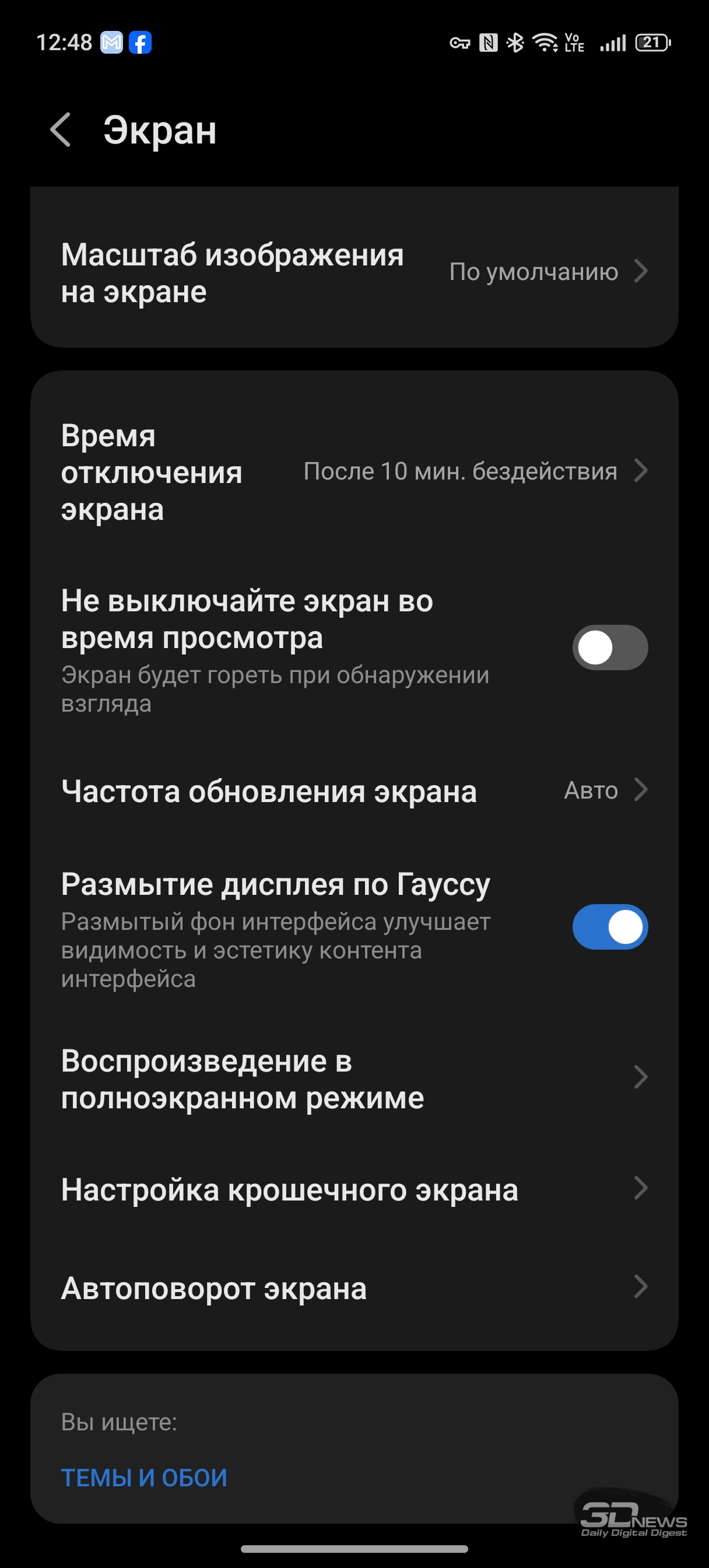Go back from the Экран settings
The height and width of the screenshot is (1568, 709).
click(60, 129)
